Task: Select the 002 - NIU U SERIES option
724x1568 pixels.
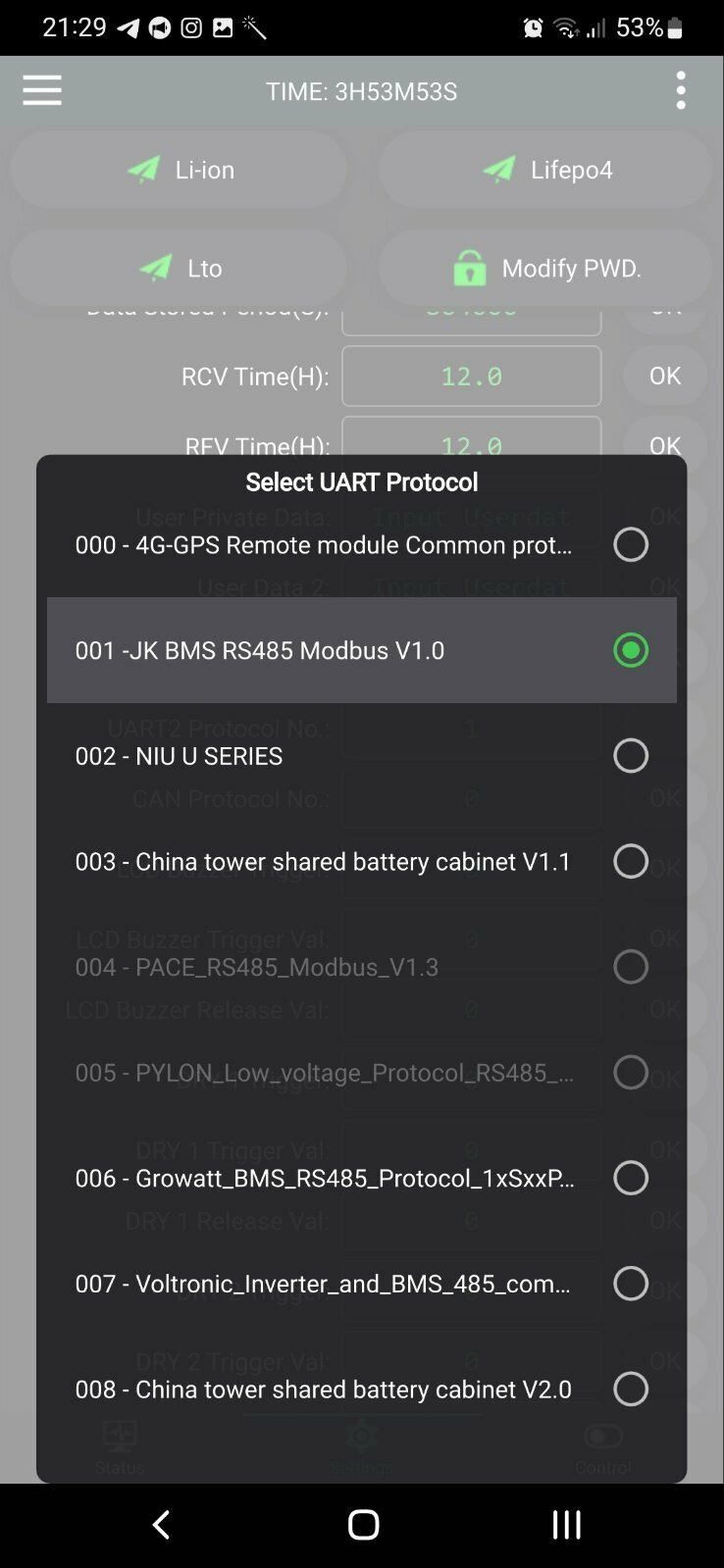Action: pos(362,756)
